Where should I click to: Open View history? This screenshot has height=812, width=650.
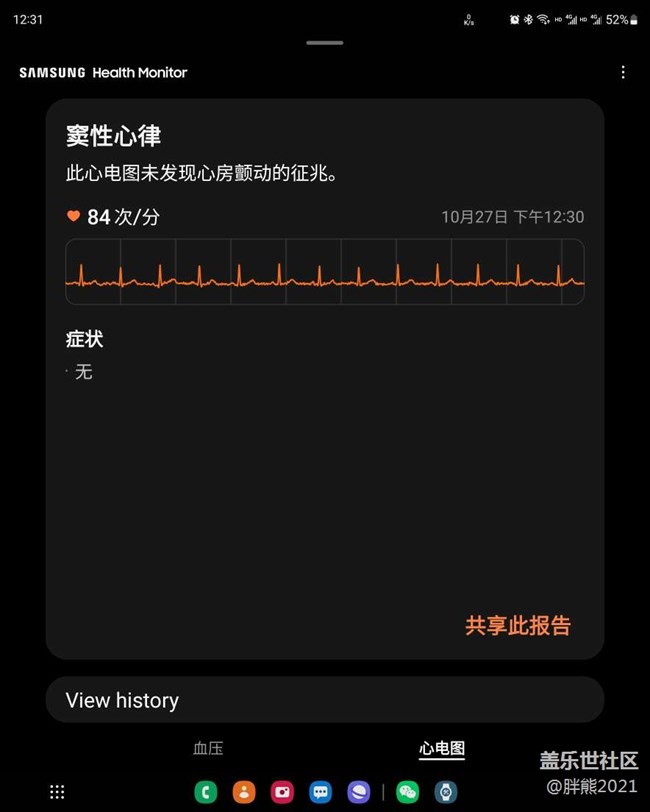[x=324, y=700]
